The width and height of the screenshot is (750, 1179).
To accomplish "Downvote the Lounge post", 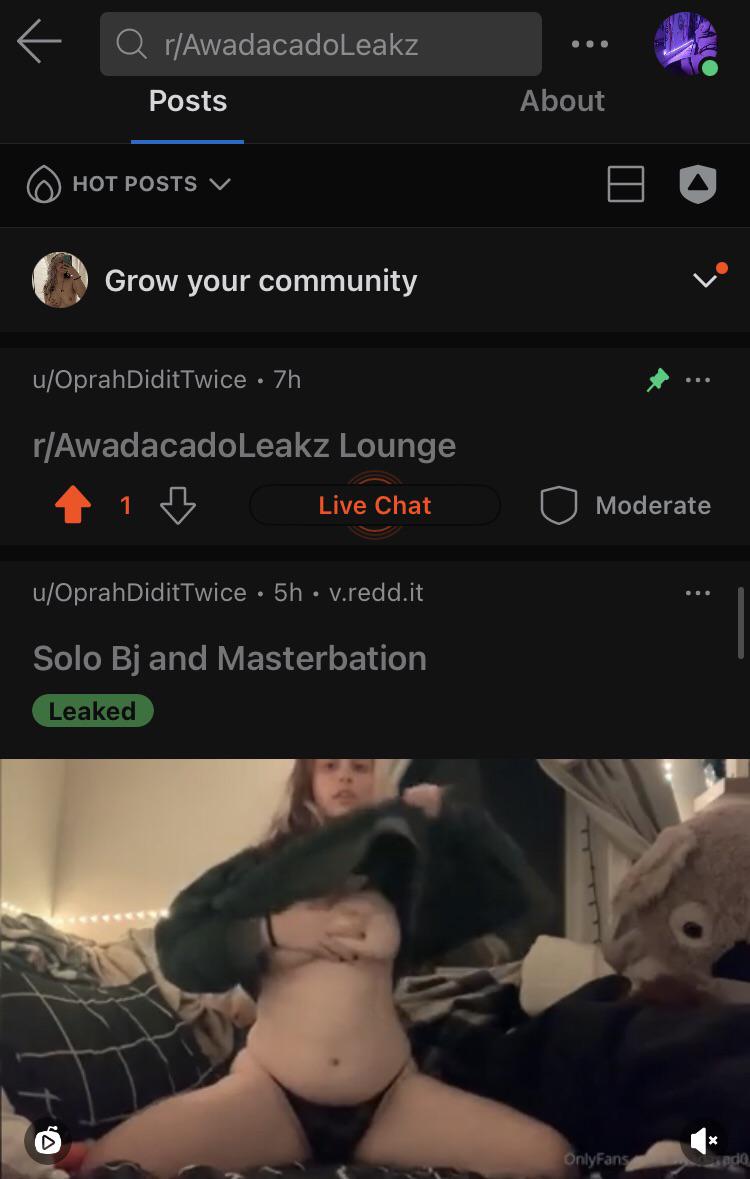I will pyautogui.click(x=178, y=505).
